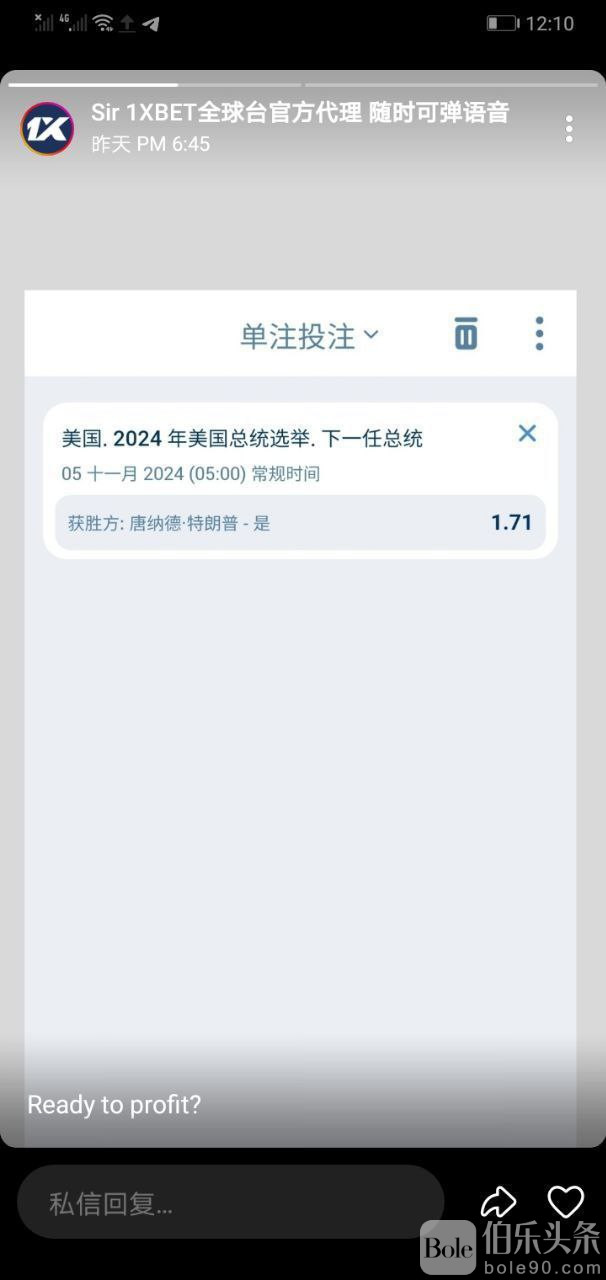This screenshot has width=606, height=1280.
Task: Open the story overflow menu
Action: click(x=568, y=129)
